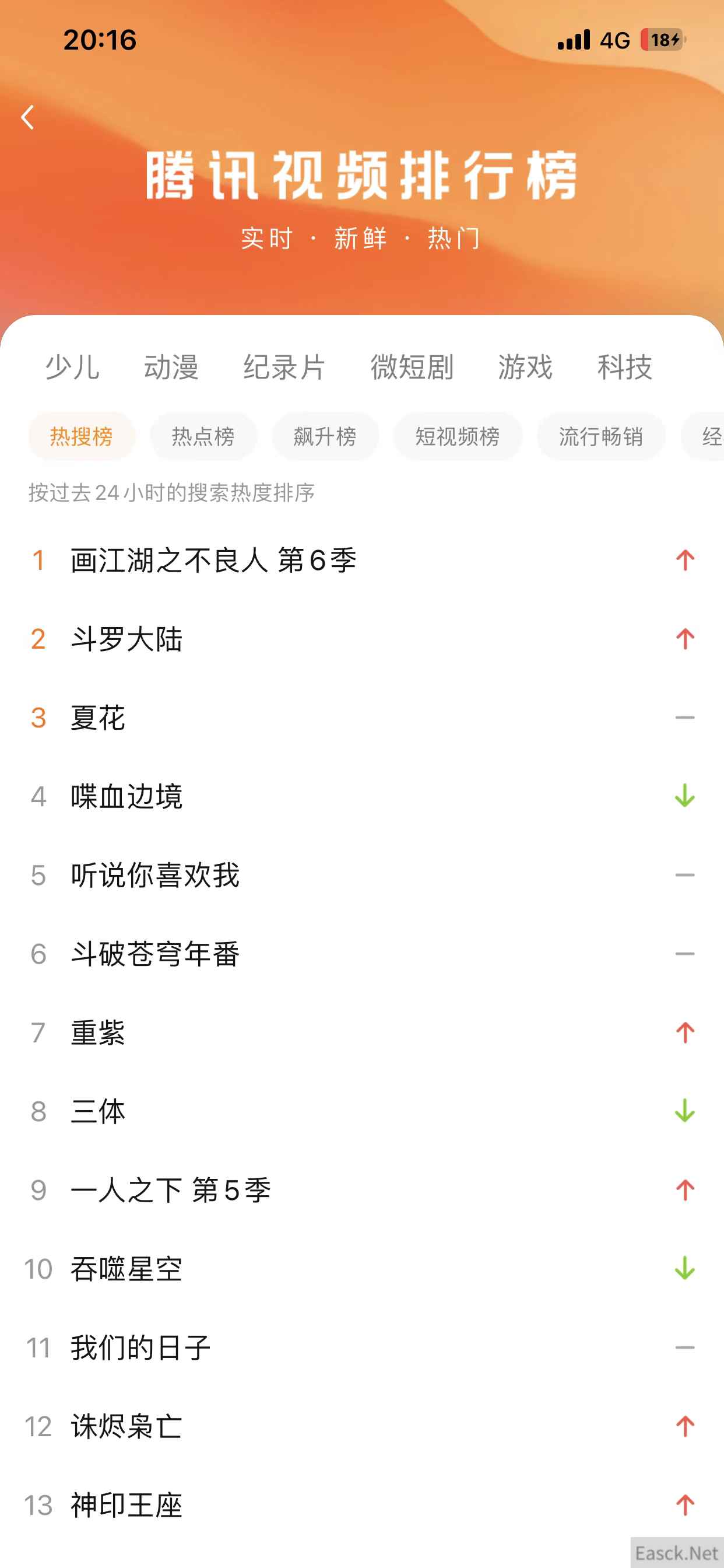Image resolution: width=724 pixels, height=1568 pixels.
Task: View the 流行畅销 ranking chip
Action: pos(600,436)
